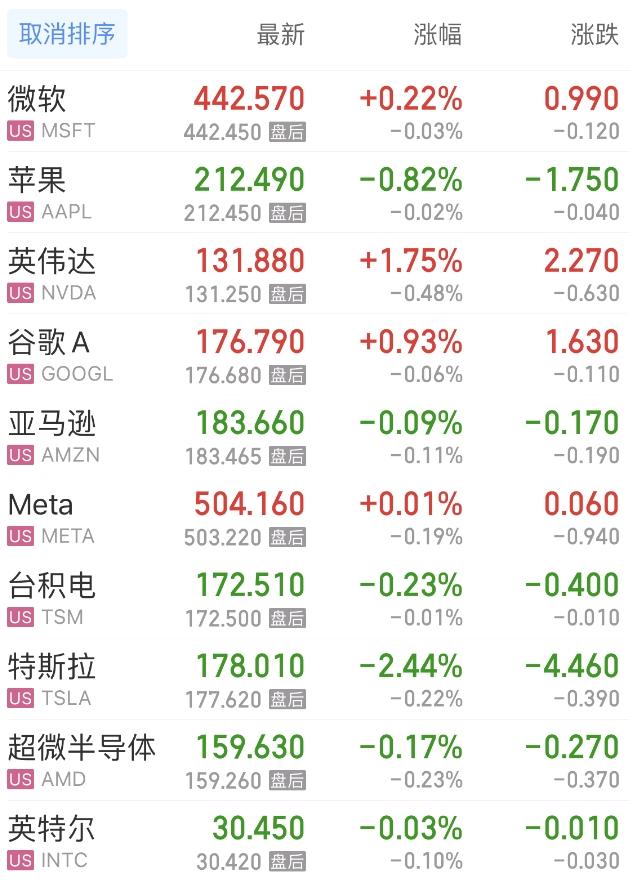
Task: Show details for 特斯拉 TSLA
Action: coord(314,679)
